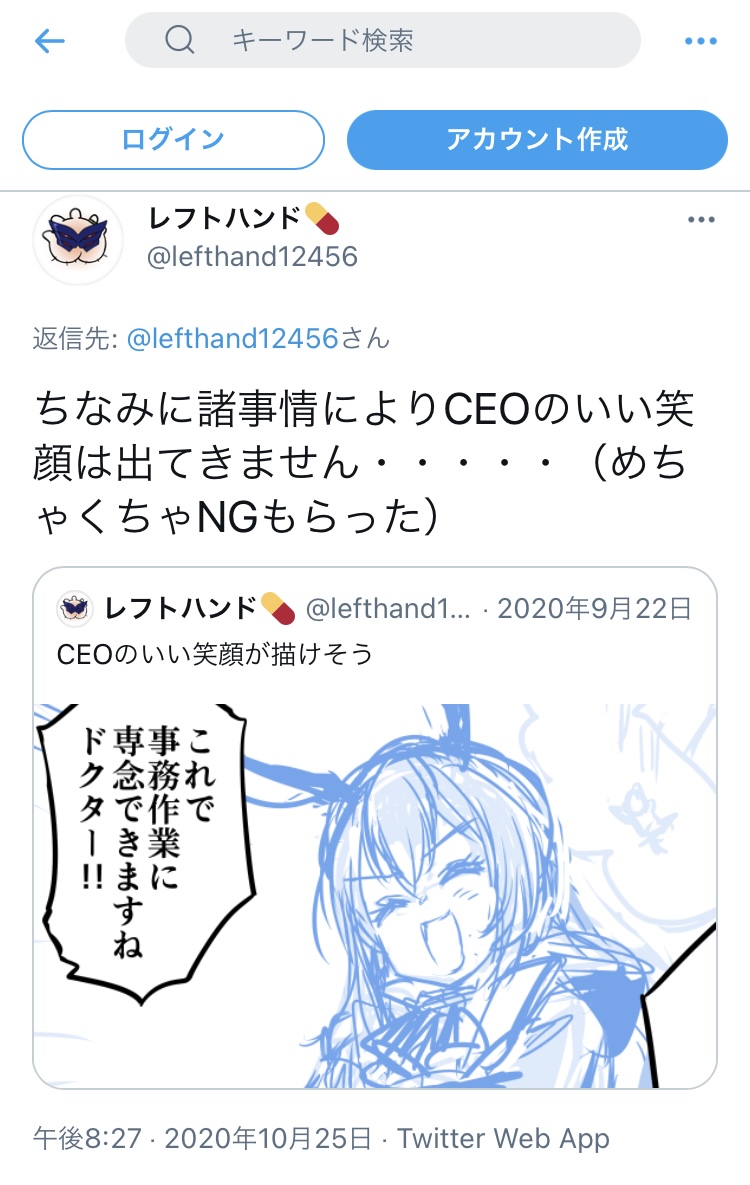The height and width of the screenshot is (1185, 750).
Task: Open the tweet's more options menu
Action: pyautogui.click(x=701, y=220)
